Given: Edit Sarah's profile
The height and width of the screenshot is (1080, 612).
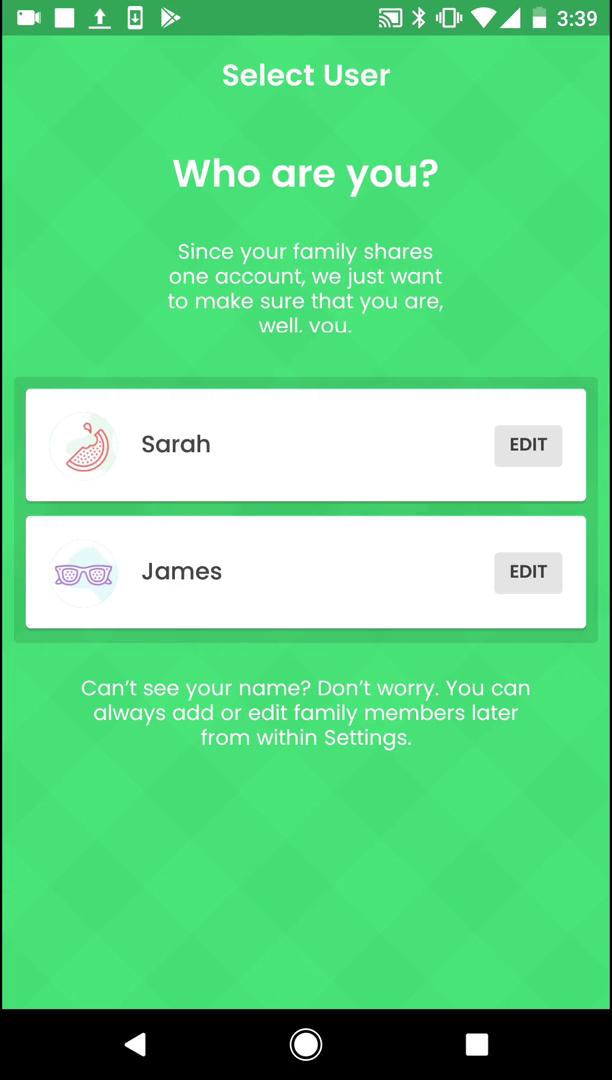Looking at the screenshot, I should coord(528,446).
